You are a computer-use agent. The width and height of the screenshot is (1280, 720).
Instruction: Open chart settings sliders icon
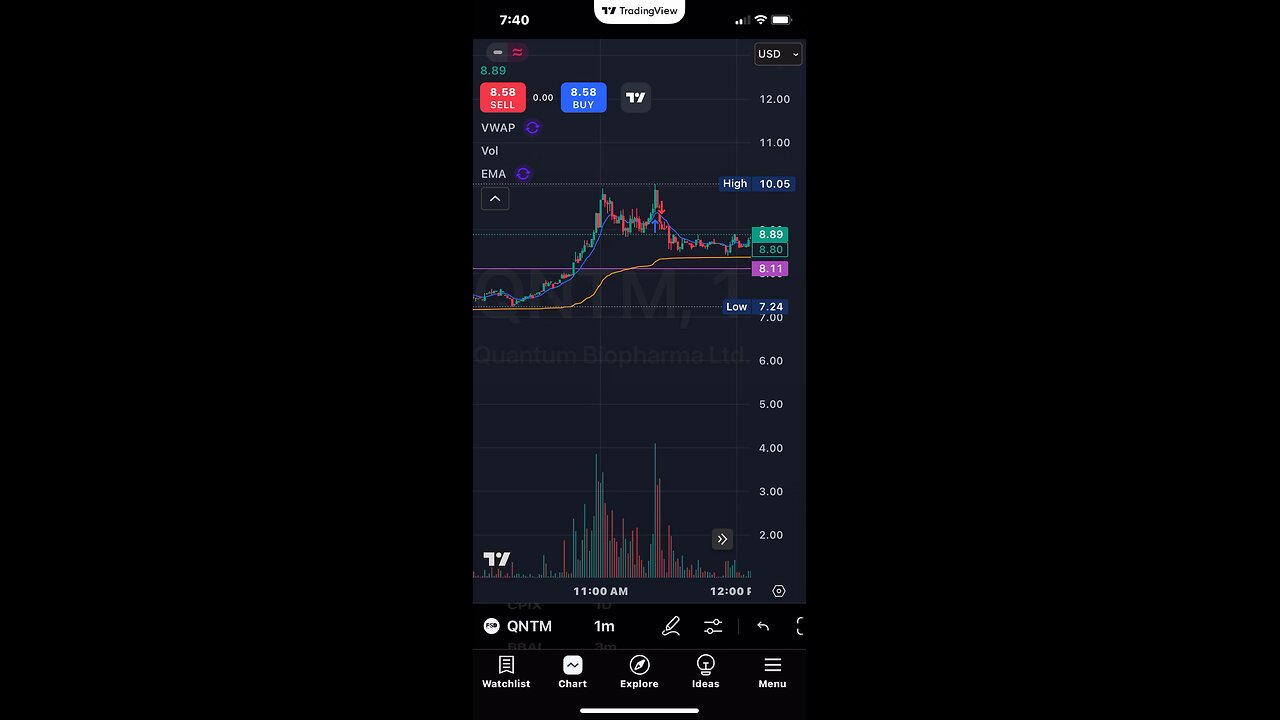(713, 626)
